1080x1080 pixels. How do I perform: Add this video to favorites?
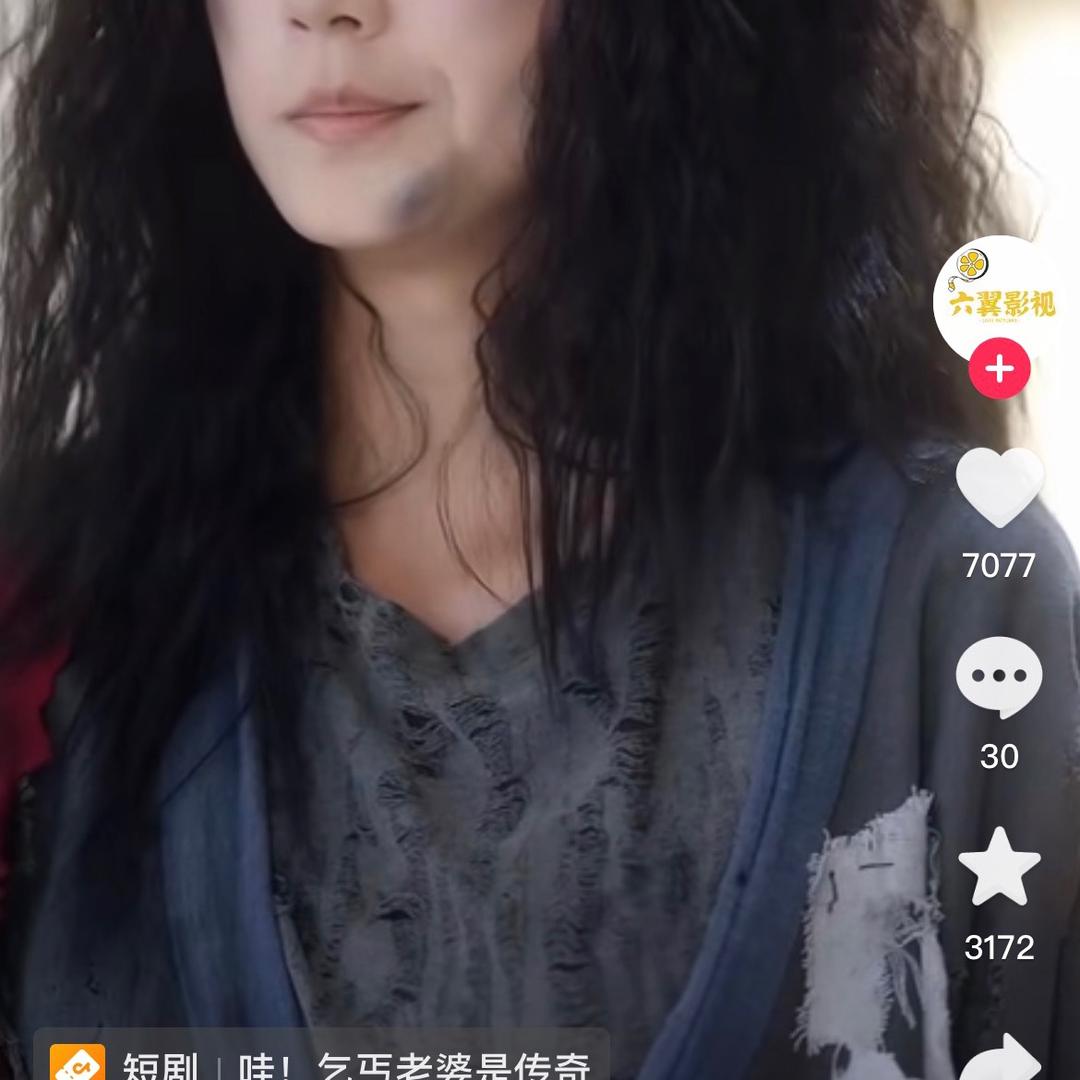click(x=999, y=867)
